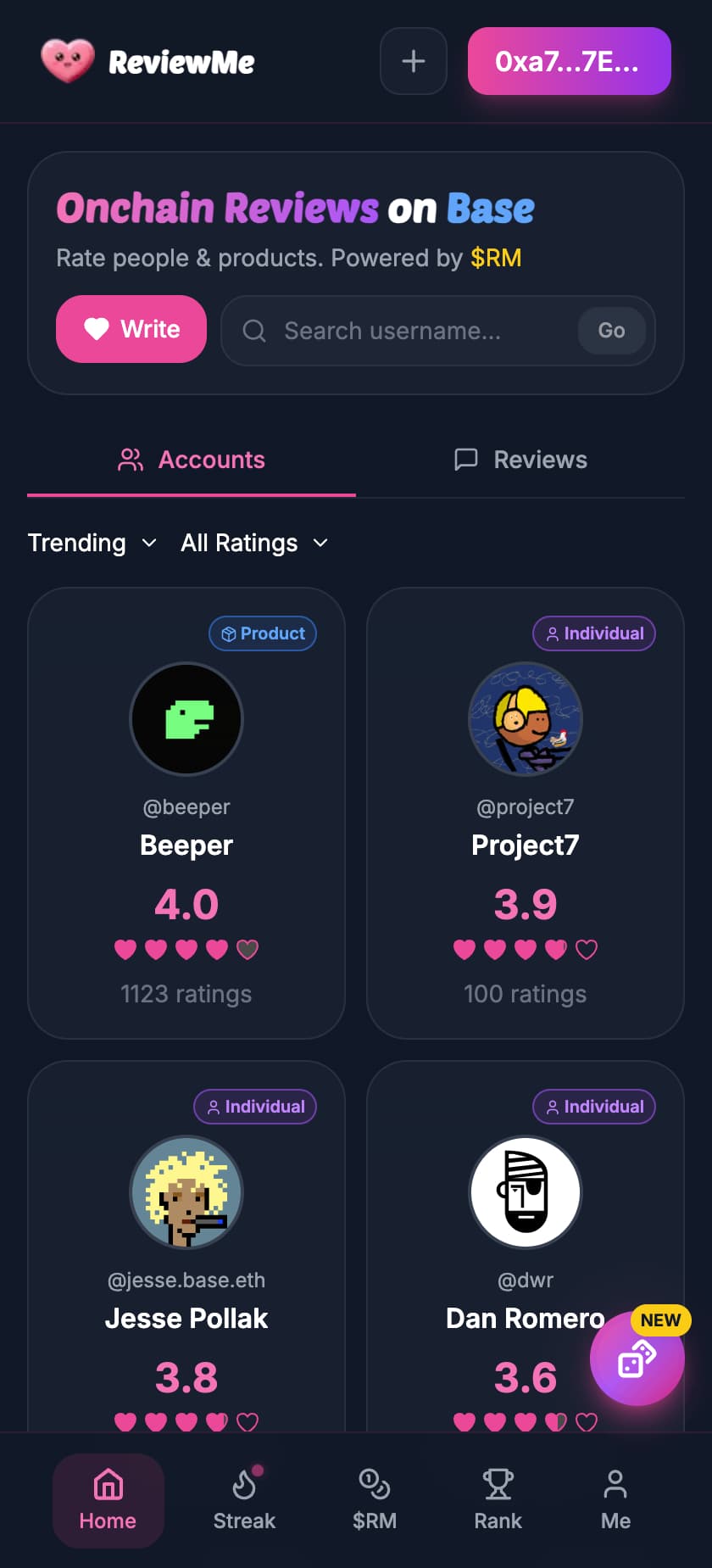Tap the plus icon in the header

[413, 61]
